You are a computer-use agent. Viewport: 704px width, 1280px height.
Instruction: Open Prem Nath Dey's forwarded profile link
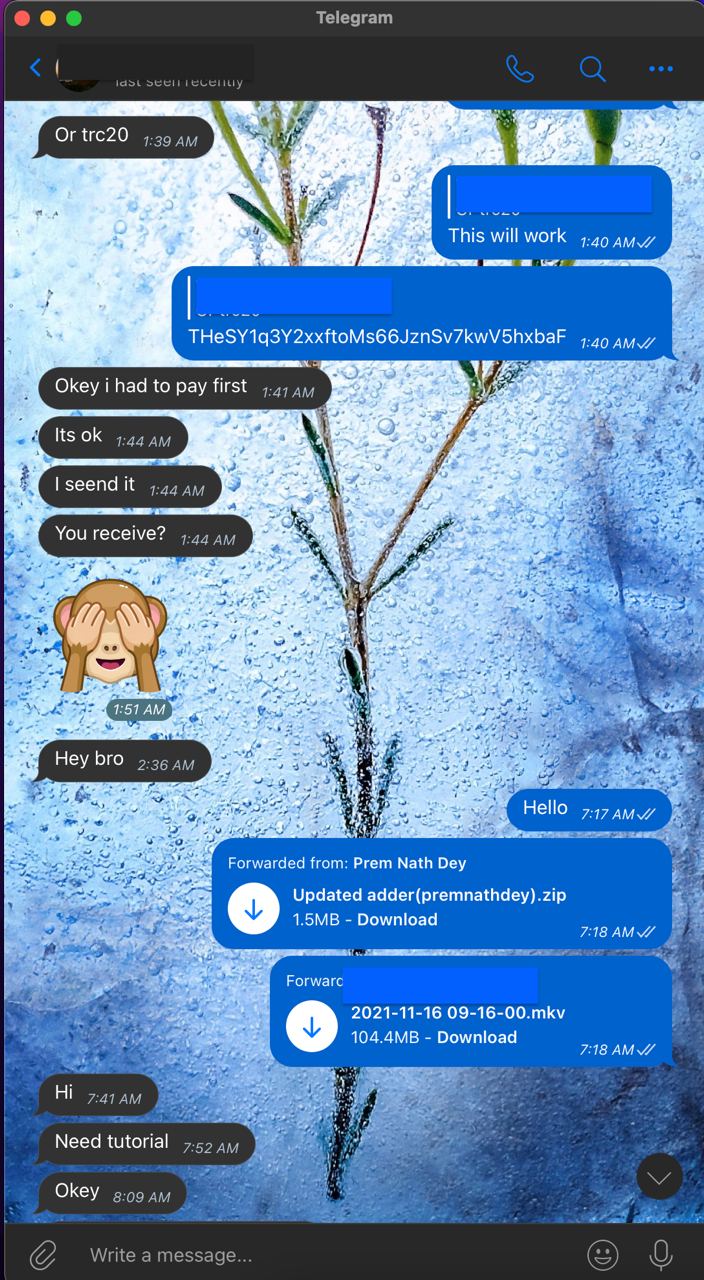pyautogui.click(x=410, y=863)
